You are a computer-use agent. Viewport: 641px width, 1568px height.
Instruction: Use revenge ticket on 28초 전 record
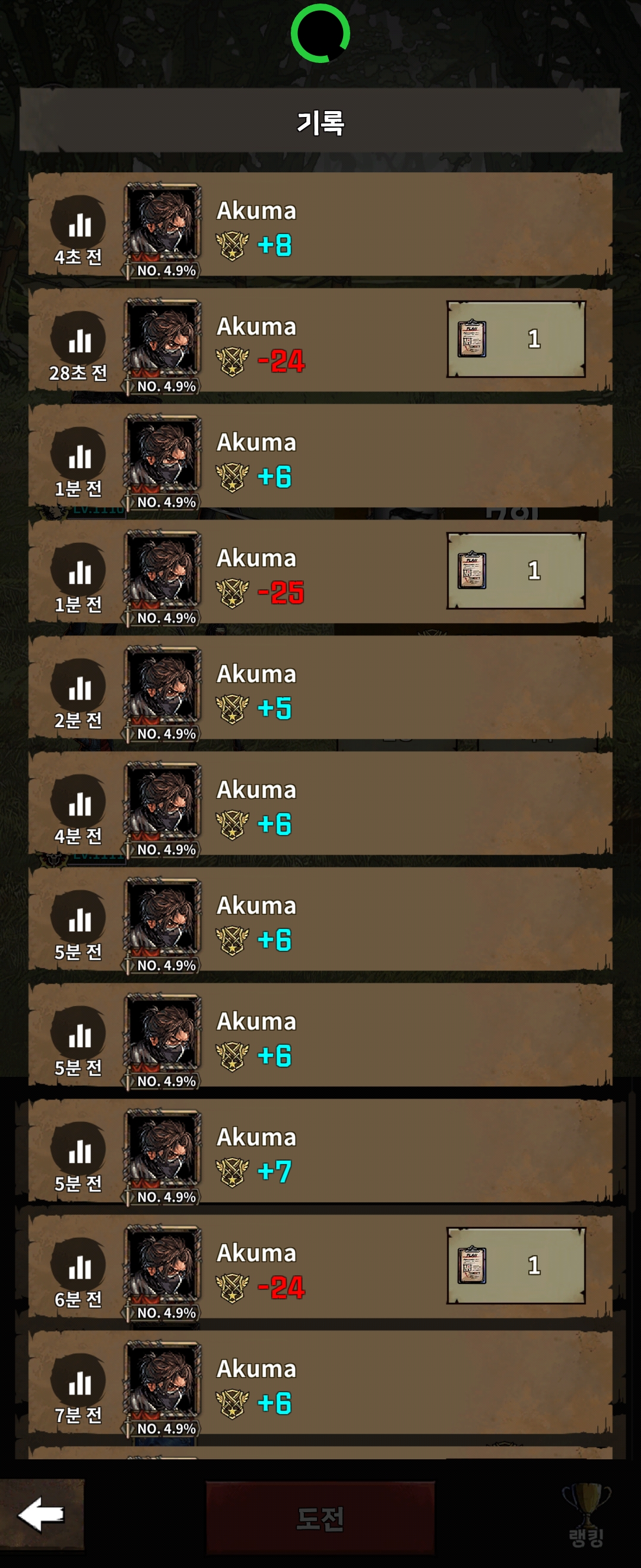click(x=516, y=339)
